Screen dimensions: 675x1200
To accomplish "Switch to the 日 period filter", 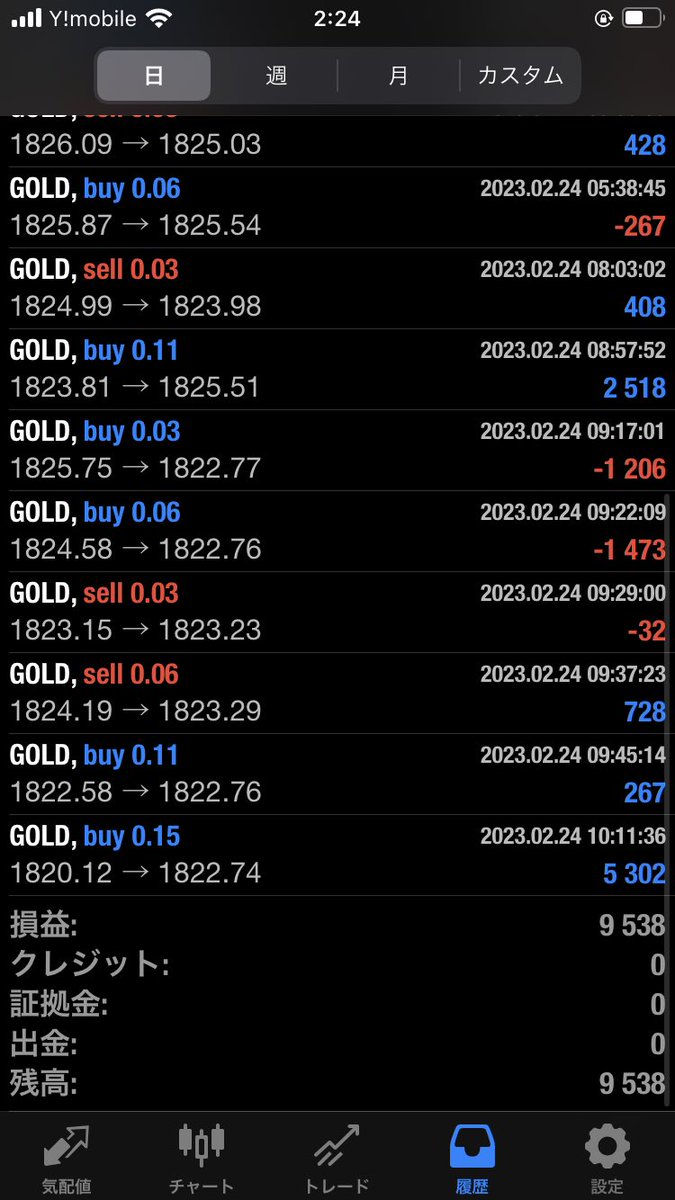I will [153, 76].
